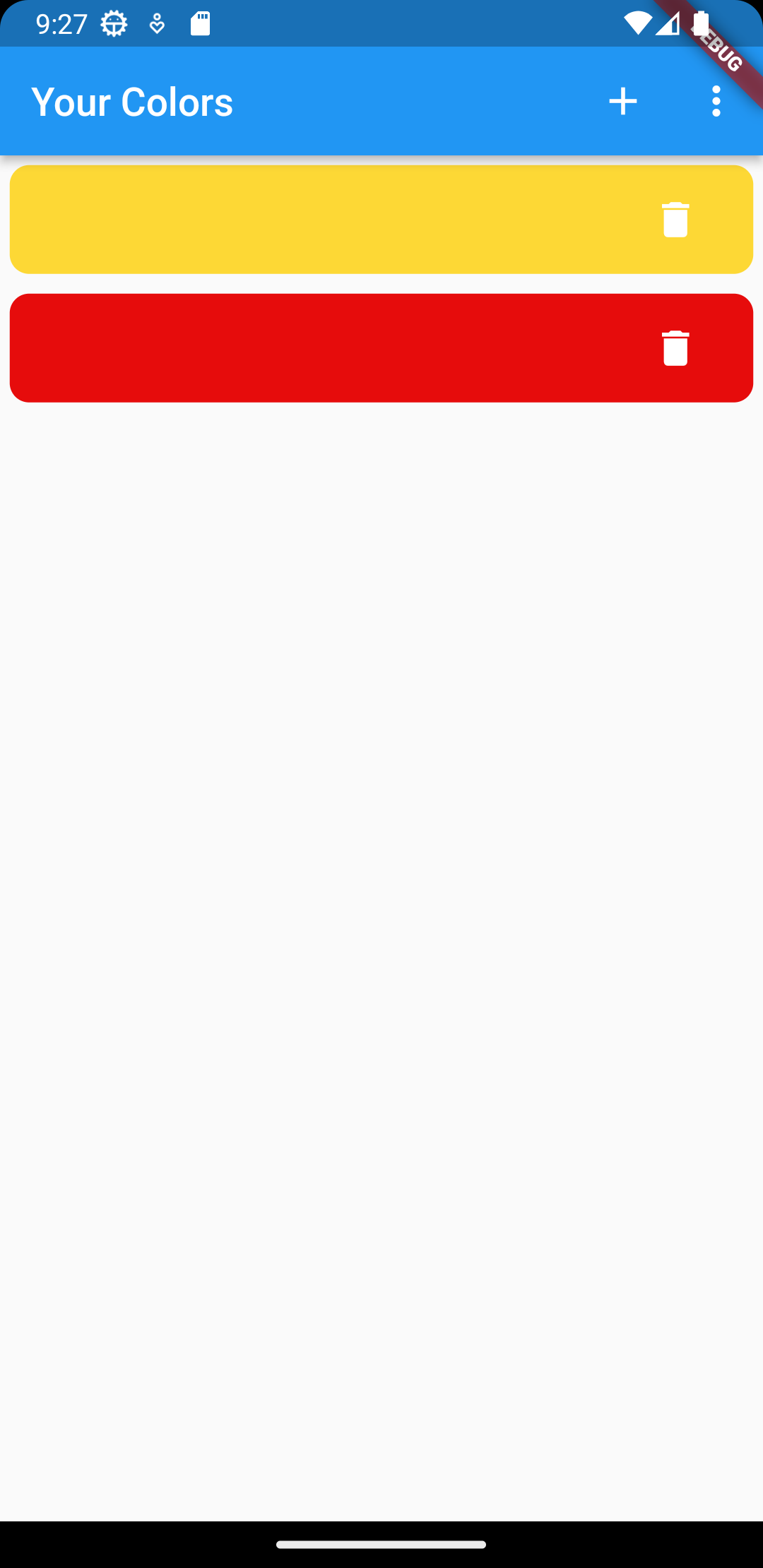Open the overflow menu

(x=716, y=102)
